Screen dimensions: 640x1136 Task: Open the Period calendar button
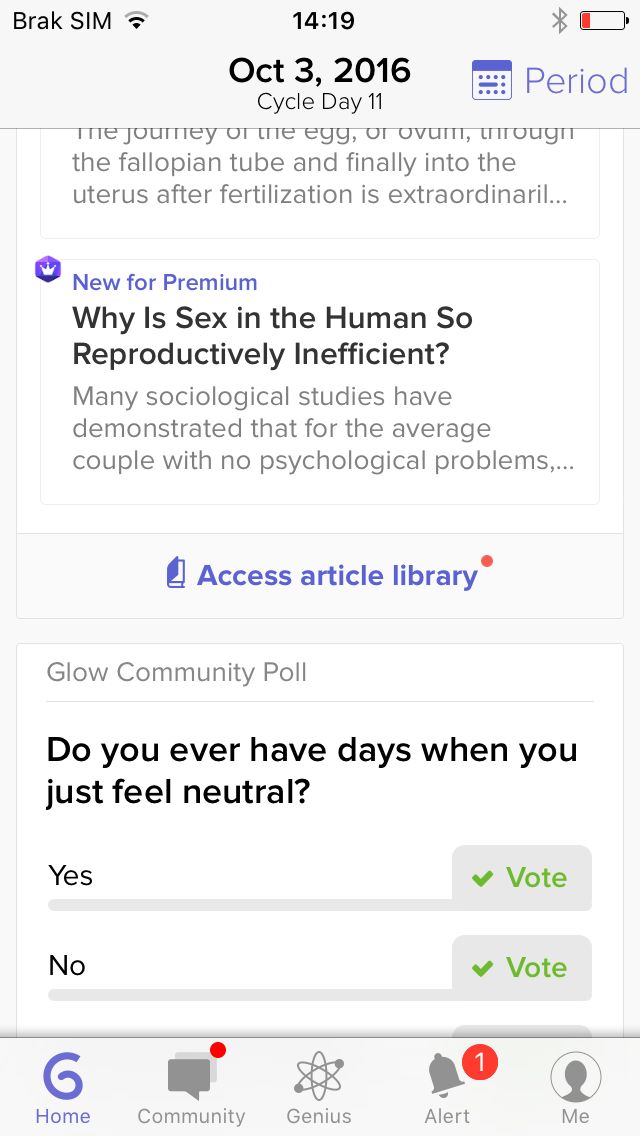click(x=549, y=80)
